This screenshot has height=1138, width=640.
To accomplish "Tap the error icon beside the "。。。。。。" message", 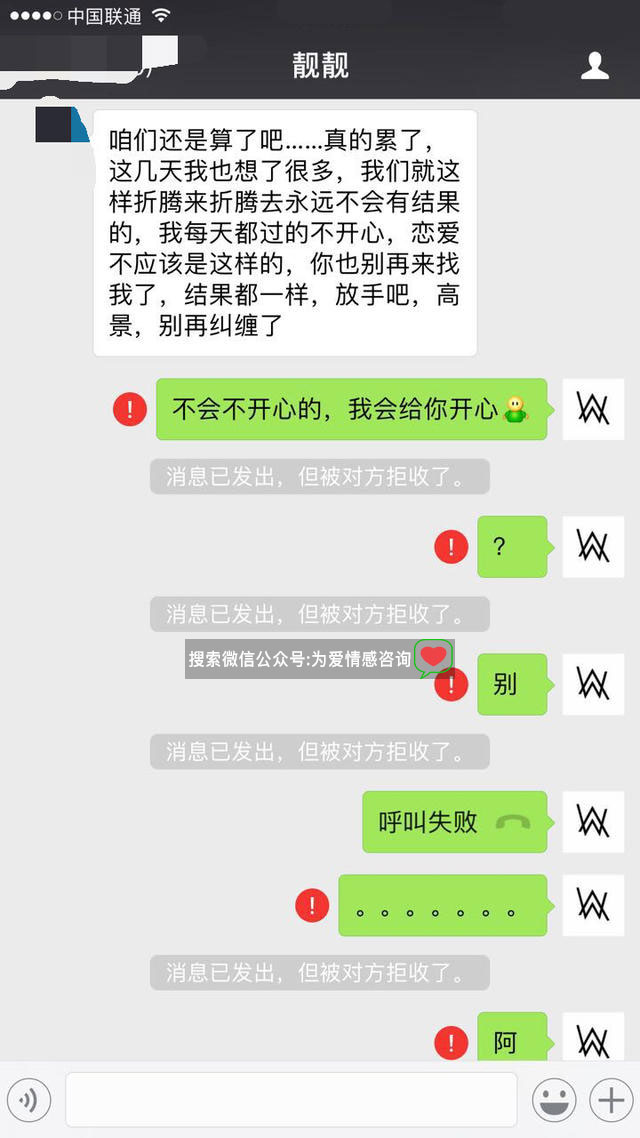I will 312,906.
